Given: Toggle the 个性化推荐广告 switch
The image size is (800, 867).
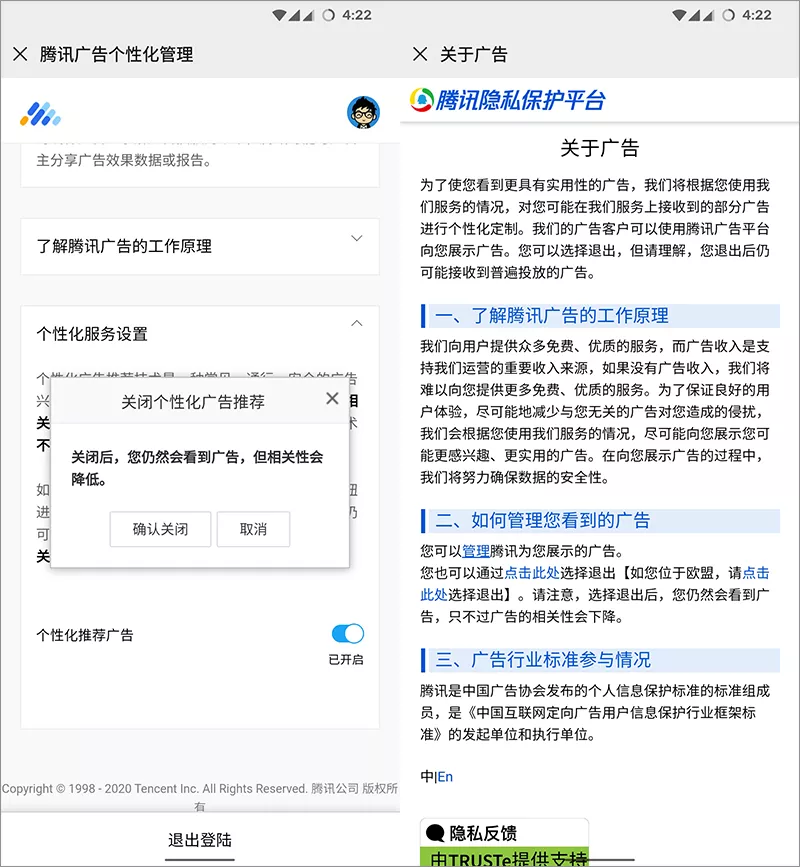Looking at the screenshot, I should pyautogui.click(x=347, y=633).
